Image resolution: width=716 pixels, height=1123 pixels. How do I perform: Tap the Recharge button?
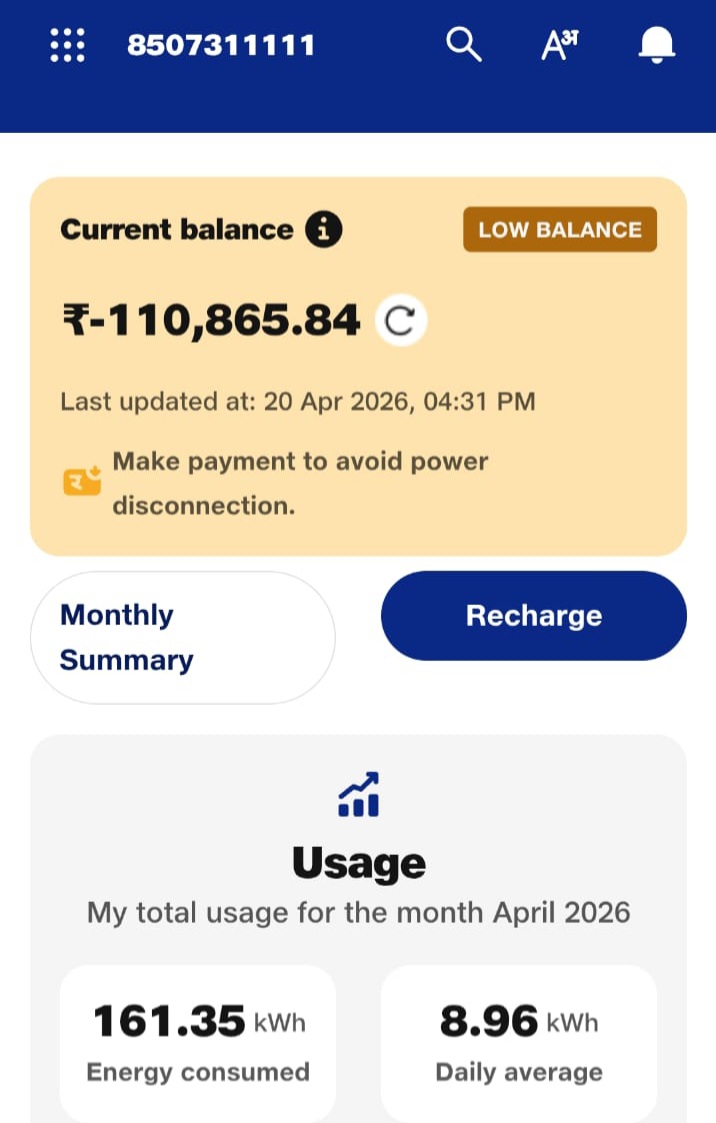tap(533, 615)
